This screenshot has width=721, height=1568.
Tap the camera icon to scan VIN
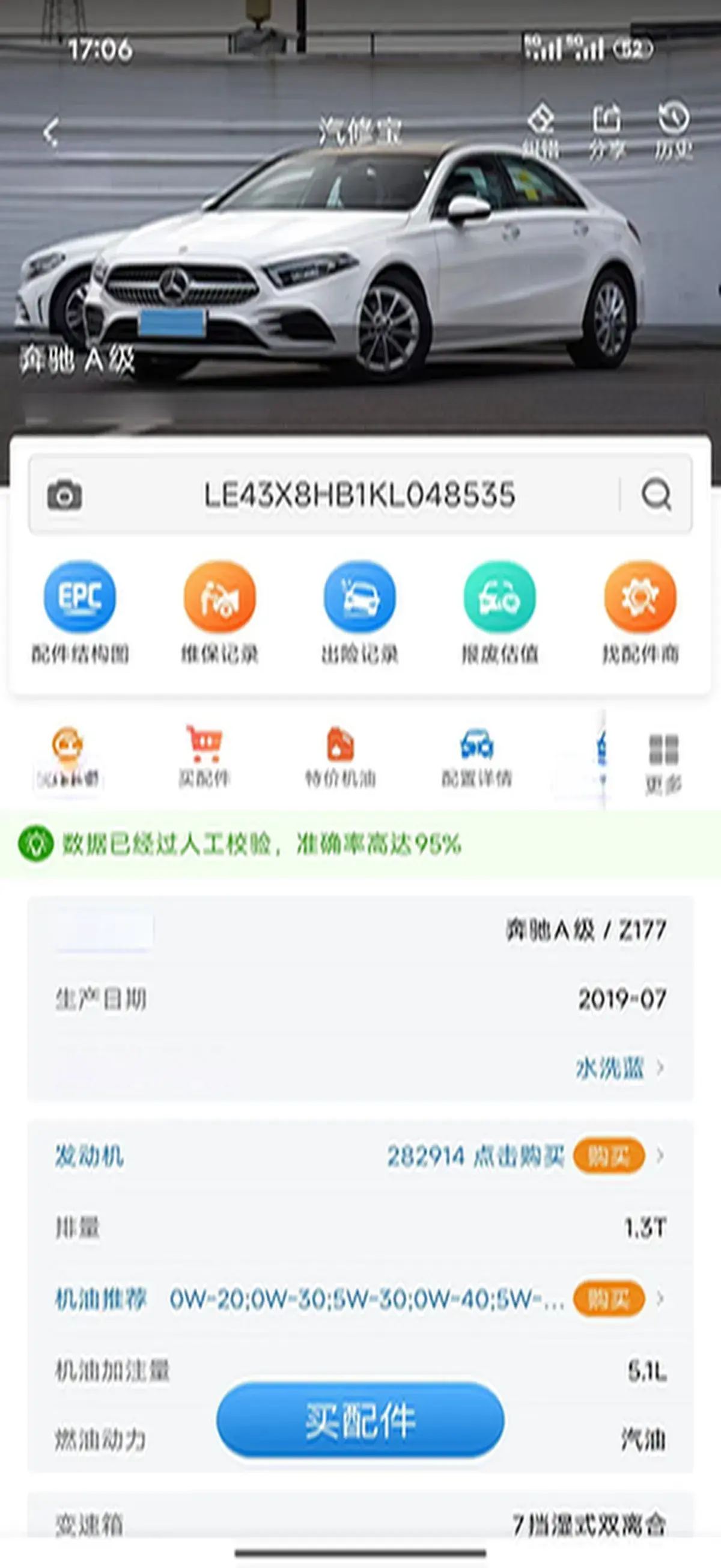pyautogui.click(x=64, y=494)
